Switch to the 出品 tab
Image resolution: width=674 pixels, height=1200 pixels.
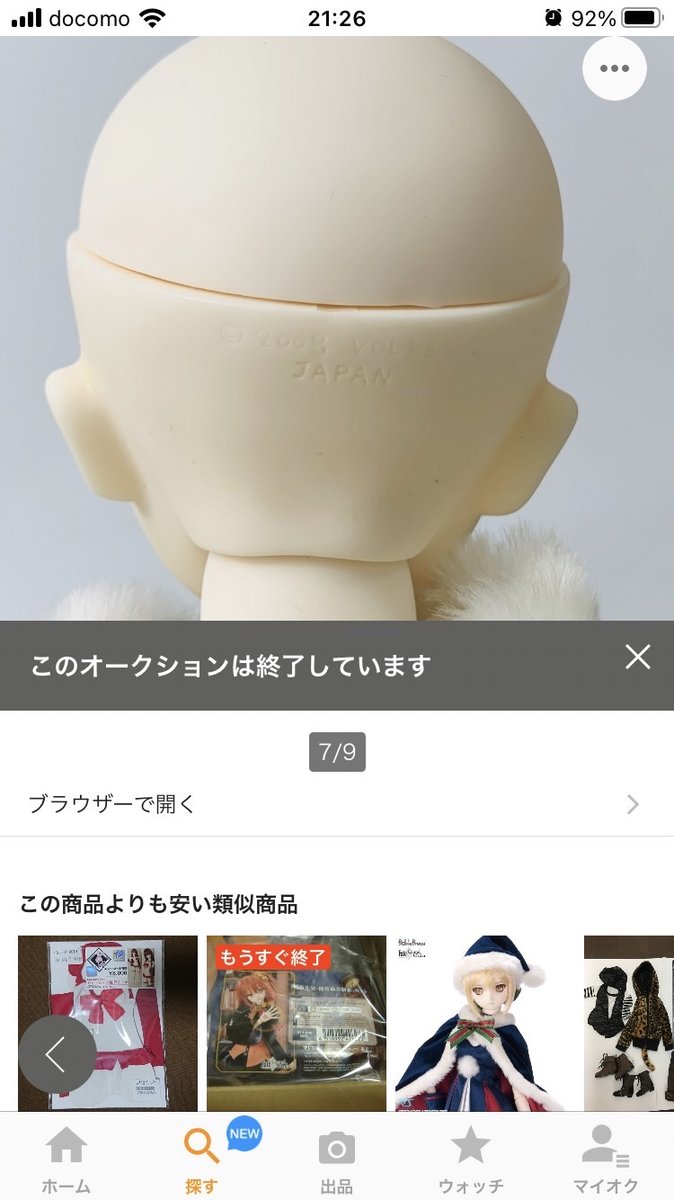point(337,1159)
